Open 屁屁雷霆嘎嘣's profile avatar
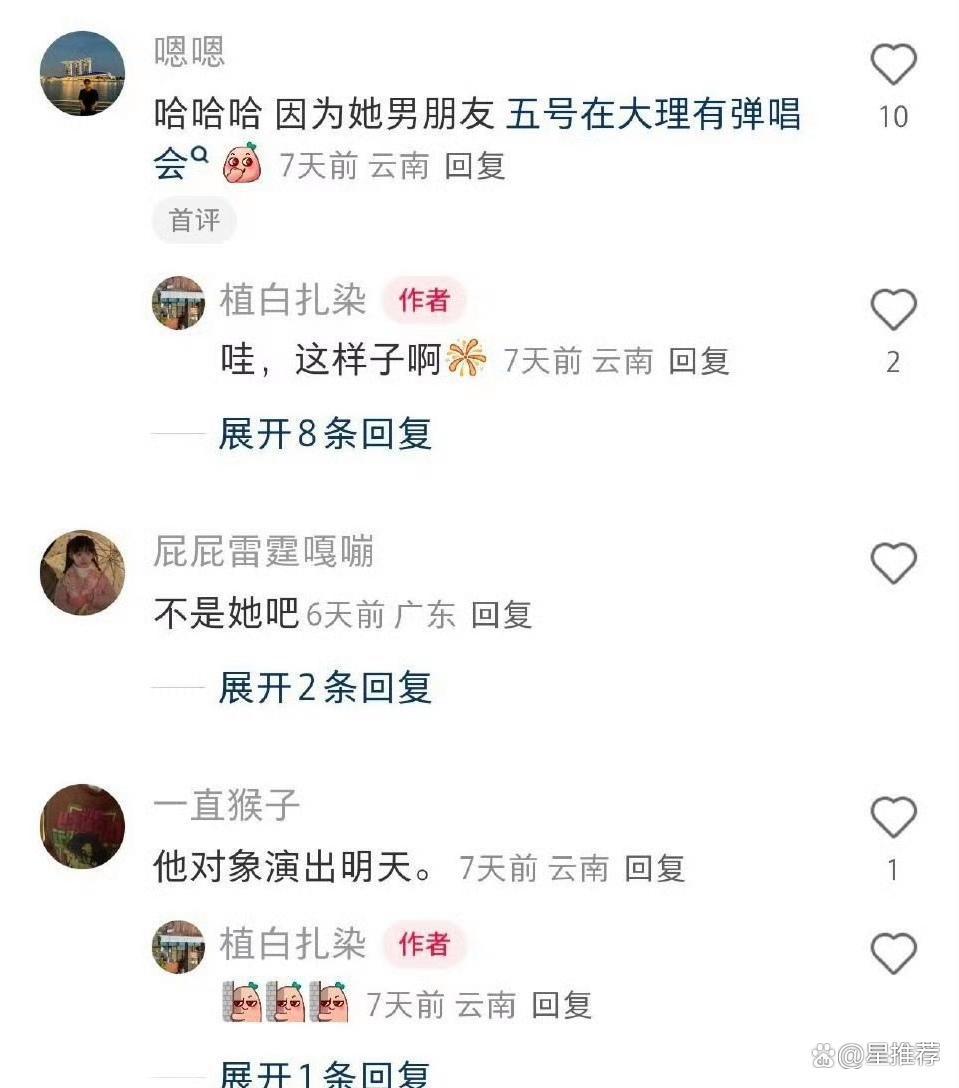 [x=82, y=572]
